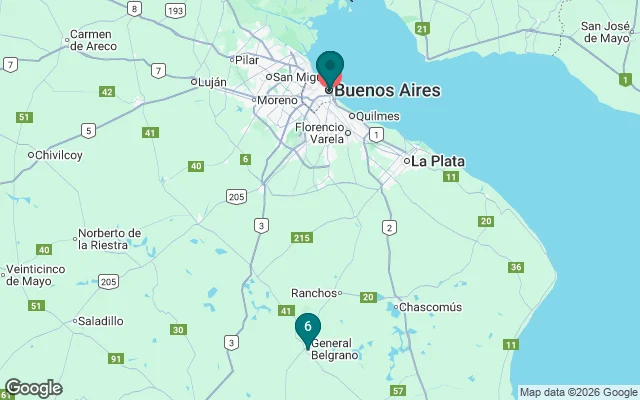Select the teal pin at Buenos Aires
640x400 pixels.
click(x=330, y=66)
